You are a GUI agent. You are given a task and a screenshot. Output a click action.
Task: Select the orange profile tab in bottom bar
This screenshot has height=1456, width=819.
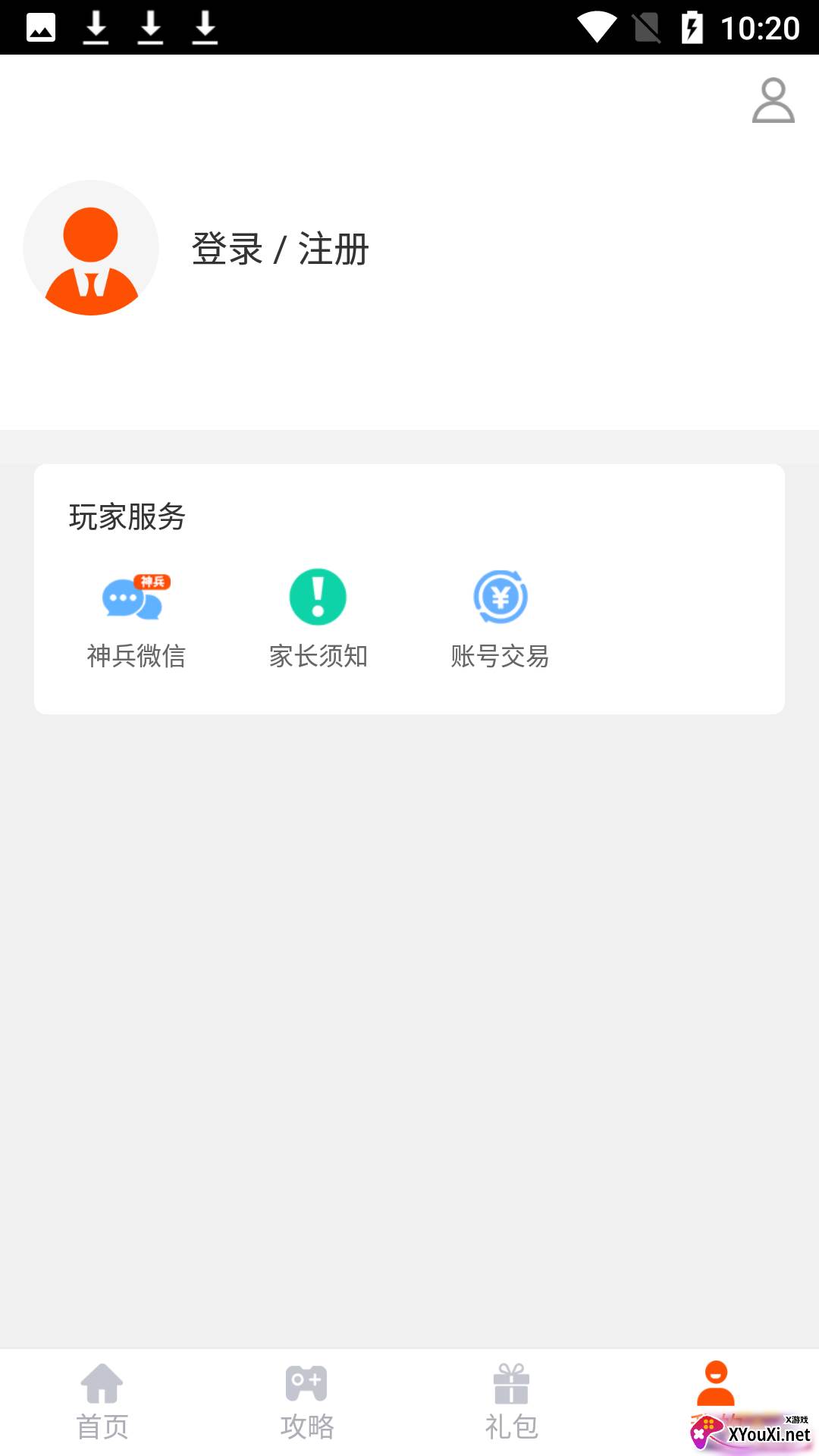pyautogui.click(x=716, y=1388)
